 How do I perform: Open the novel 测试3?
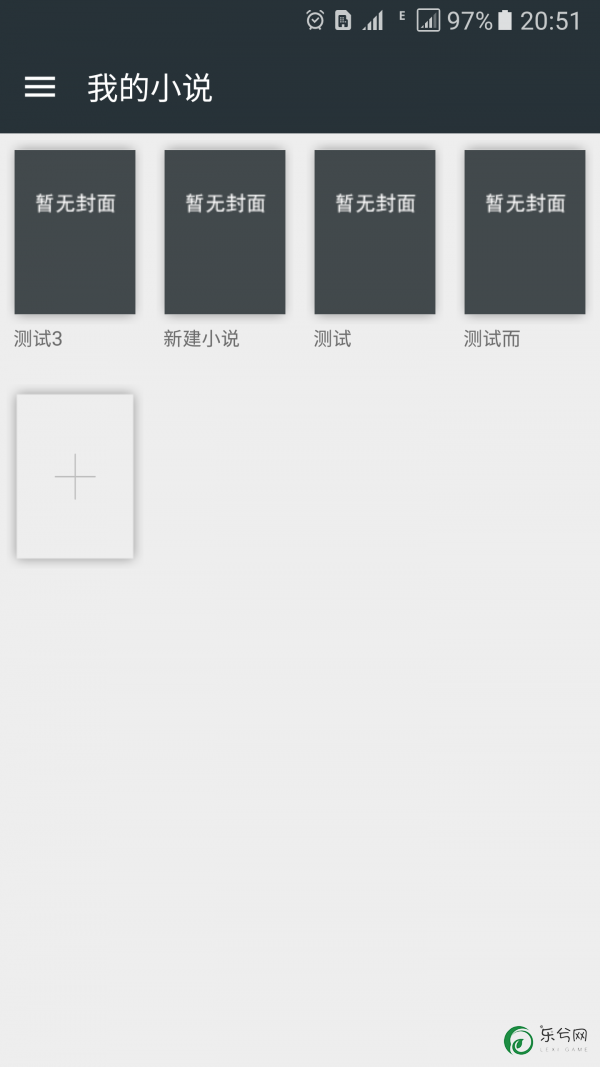[x=75, y=232]
